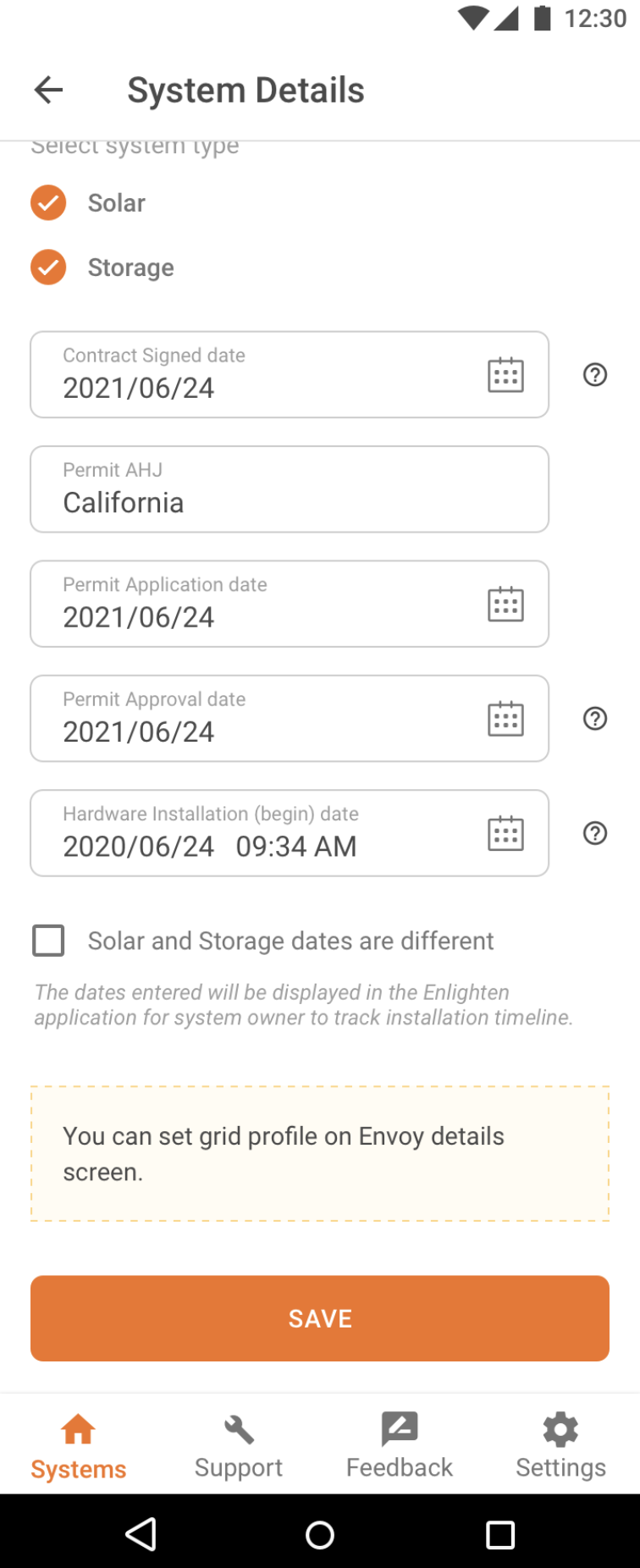Screen dimensions: 640x1568
Task: Tap the grid profile notice box
Action: coord(319,1153)
